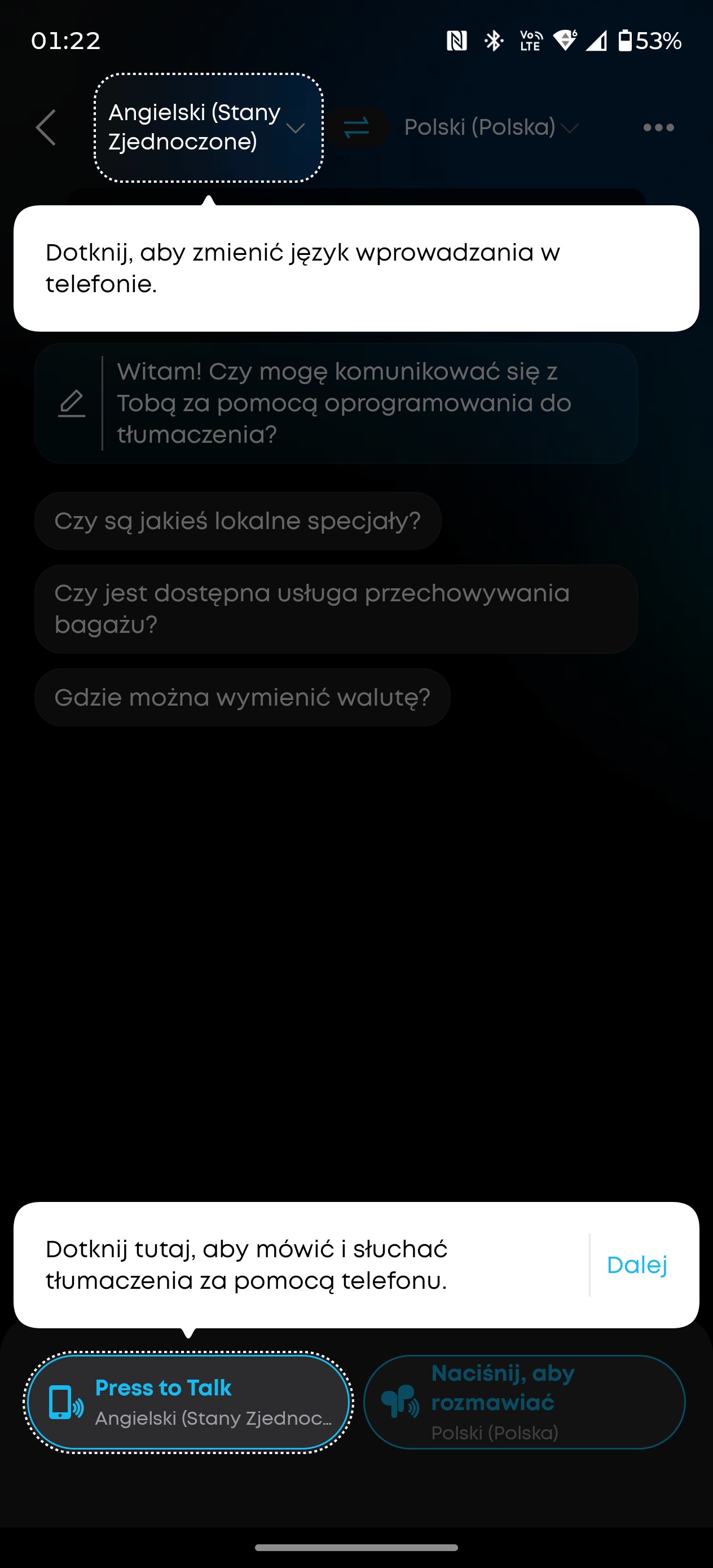Tap the Naciśnij, aby rozmawiać earbuds button
The image size is (713, 1568).
pyautogui.click(x=524, y=1402)
